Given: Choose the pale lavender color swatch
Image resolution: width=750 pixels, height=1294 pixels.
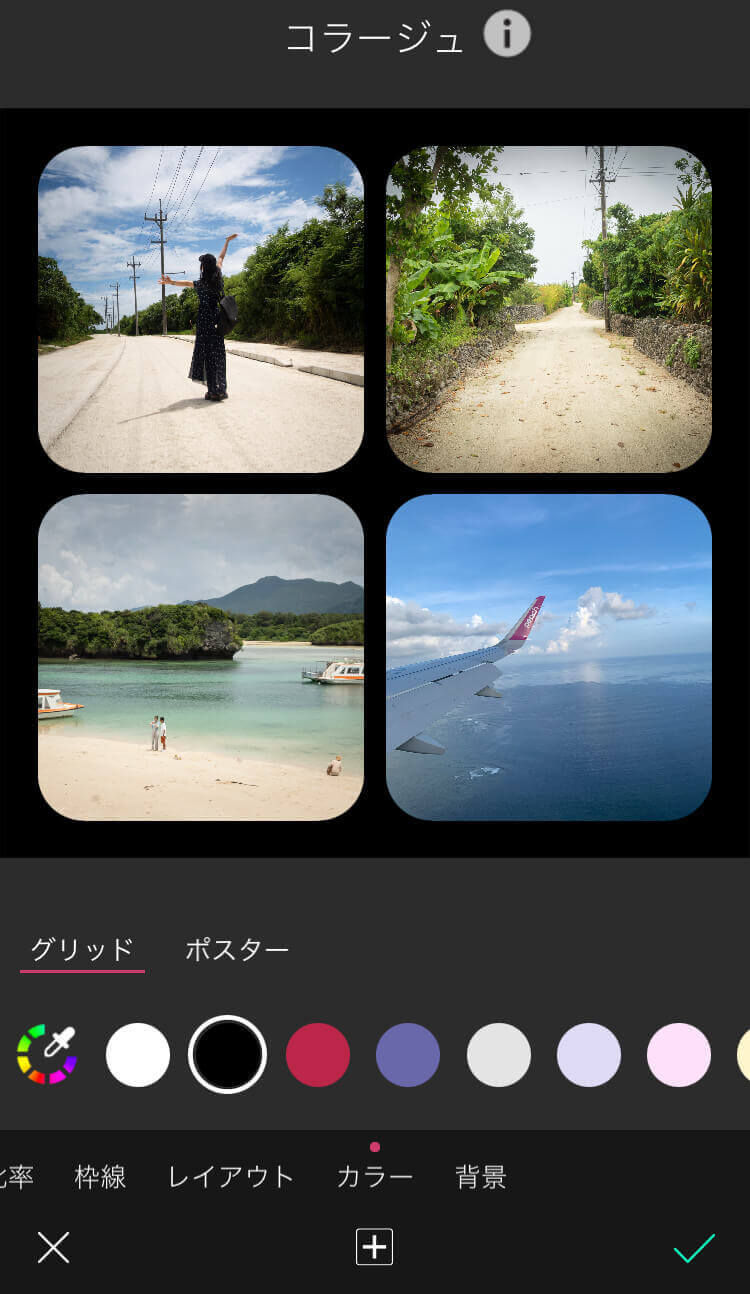Looking at the screenshot, I should pyautogui.click(x=589, y=1054).
